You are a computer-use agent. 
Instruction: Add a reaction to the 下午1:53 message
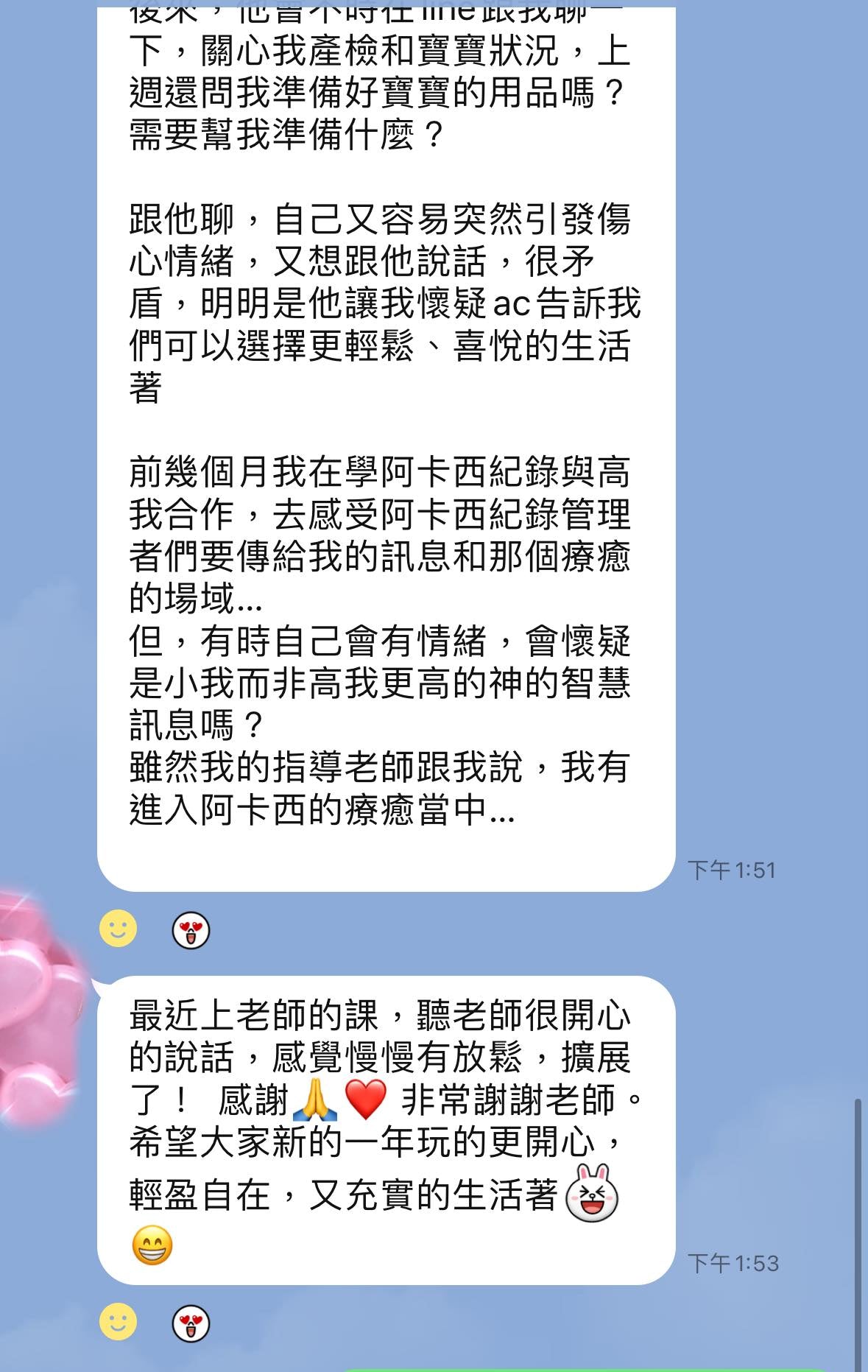coord(118,1322)
